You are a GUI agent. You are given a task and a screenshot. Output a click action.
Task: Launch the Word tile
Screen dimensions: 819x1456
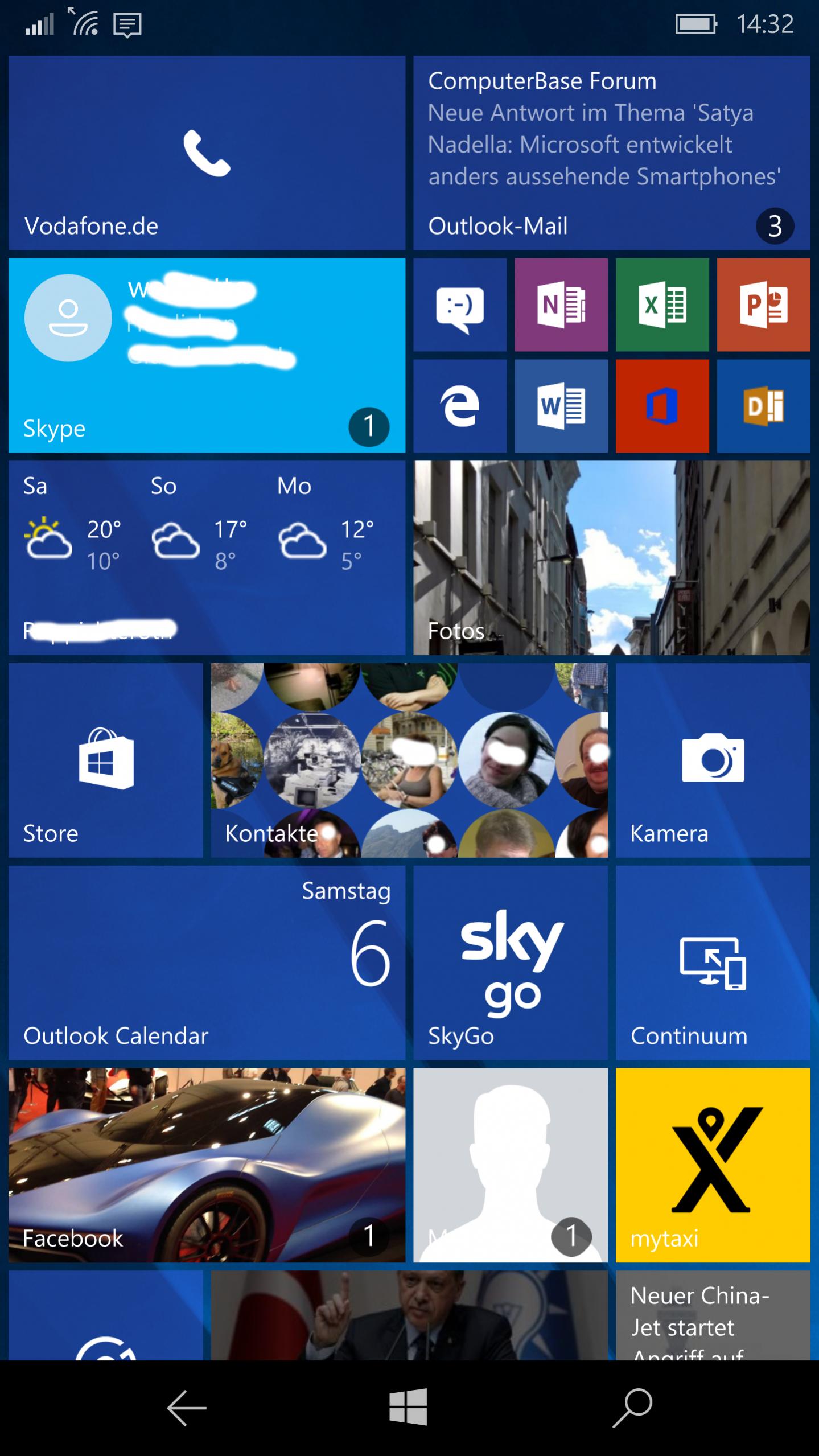[x=561, y=406]
